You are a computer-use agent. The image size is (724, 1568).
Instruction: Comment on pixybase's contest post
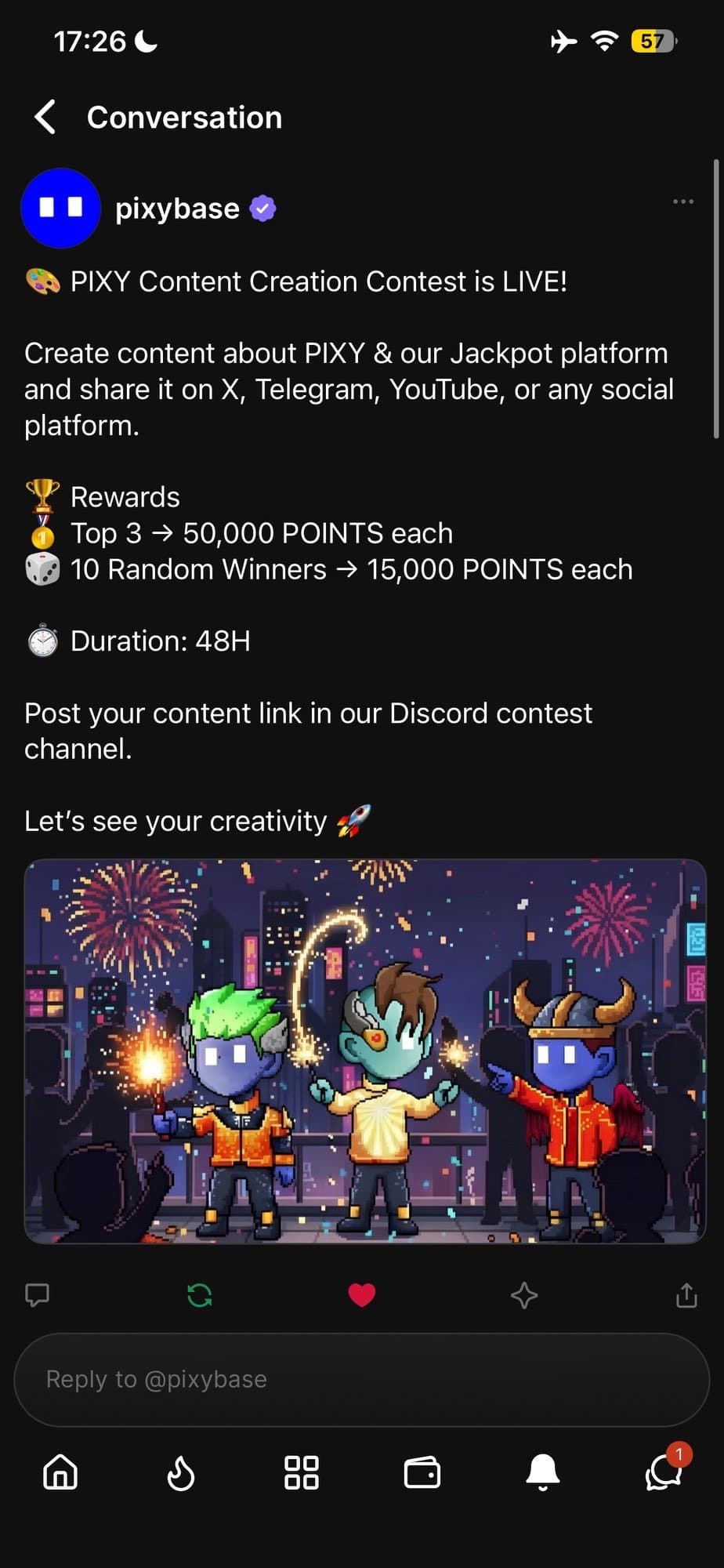tap(37, 1294)
